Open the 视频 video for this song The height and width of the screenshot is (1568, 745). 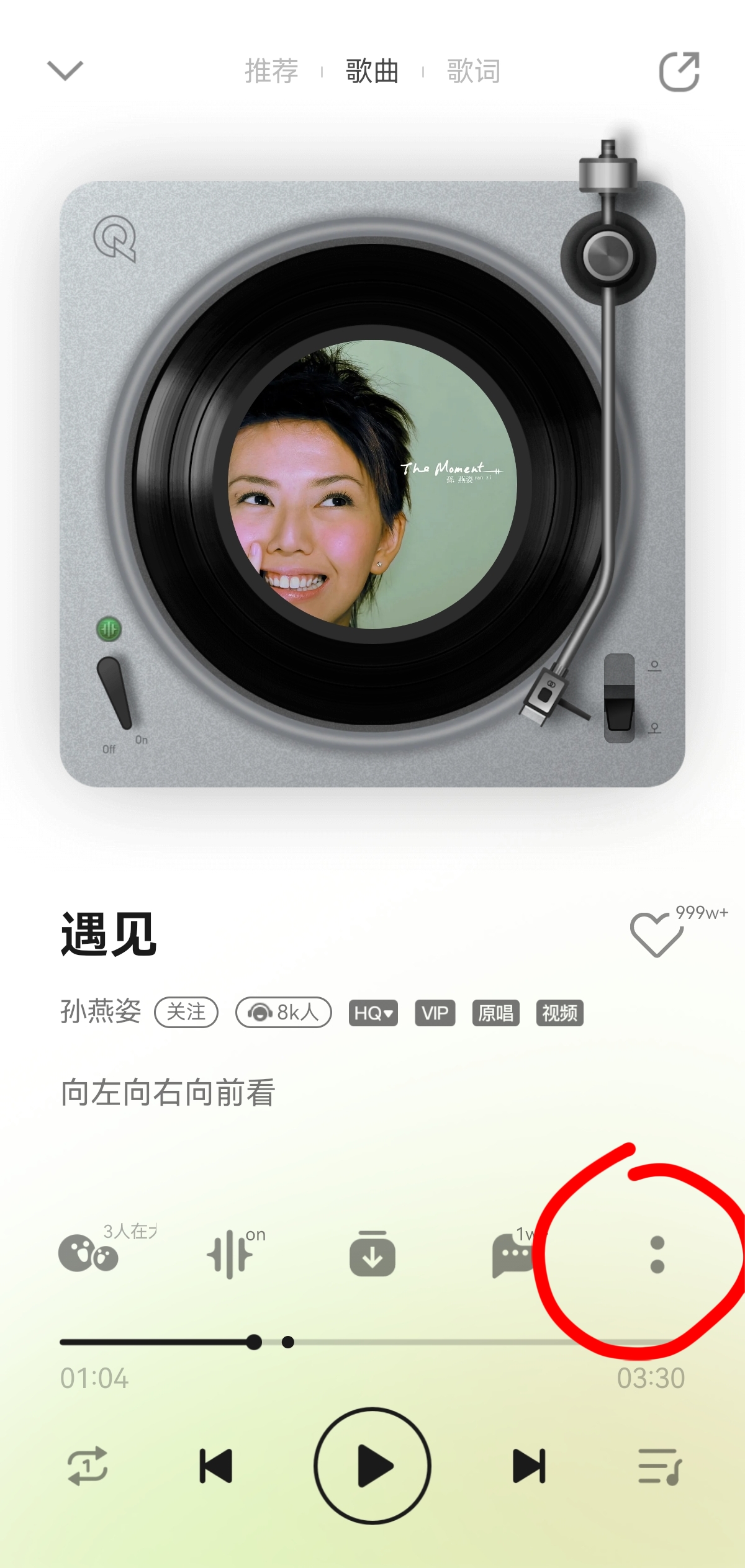[559, 1014]
